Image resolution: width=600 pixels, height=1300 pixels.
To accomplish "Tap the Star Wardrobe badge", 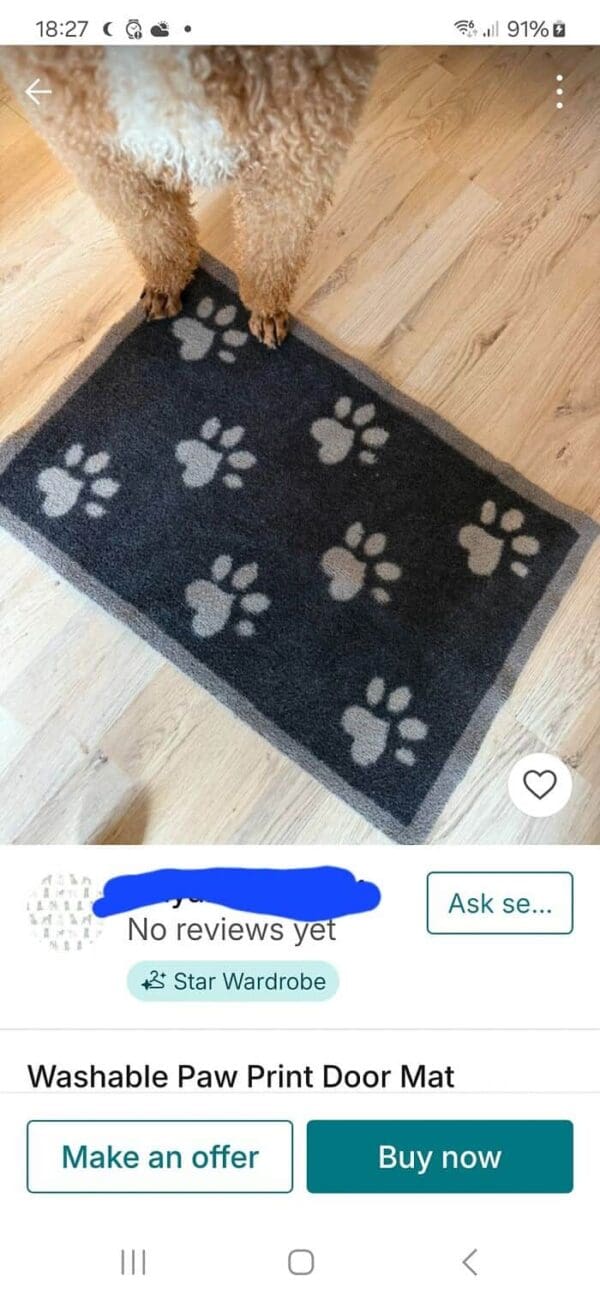I will pyautogui.click(x=233, y=981).
